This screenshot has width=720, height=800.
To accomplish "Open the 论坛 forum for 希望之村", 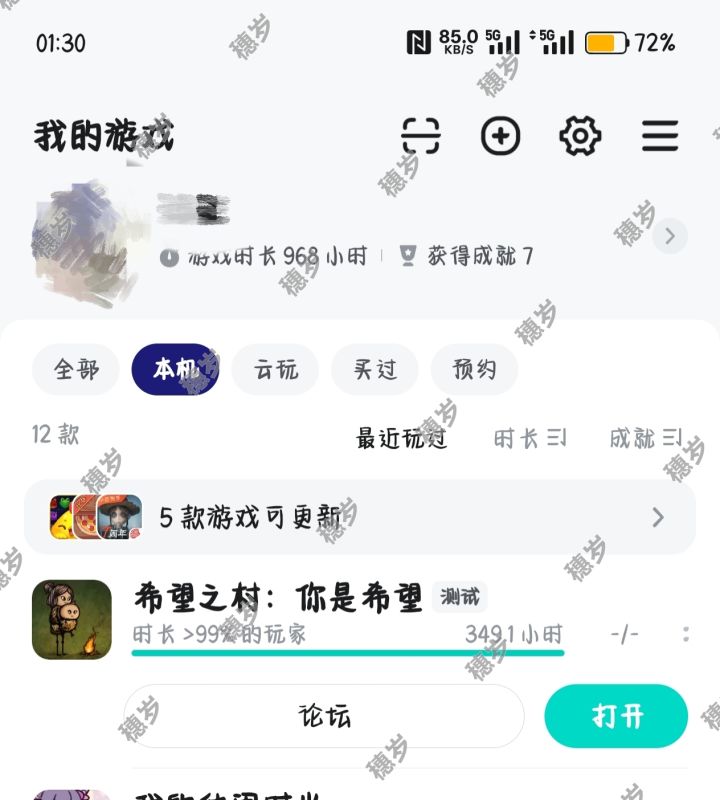I will (325, 716).
